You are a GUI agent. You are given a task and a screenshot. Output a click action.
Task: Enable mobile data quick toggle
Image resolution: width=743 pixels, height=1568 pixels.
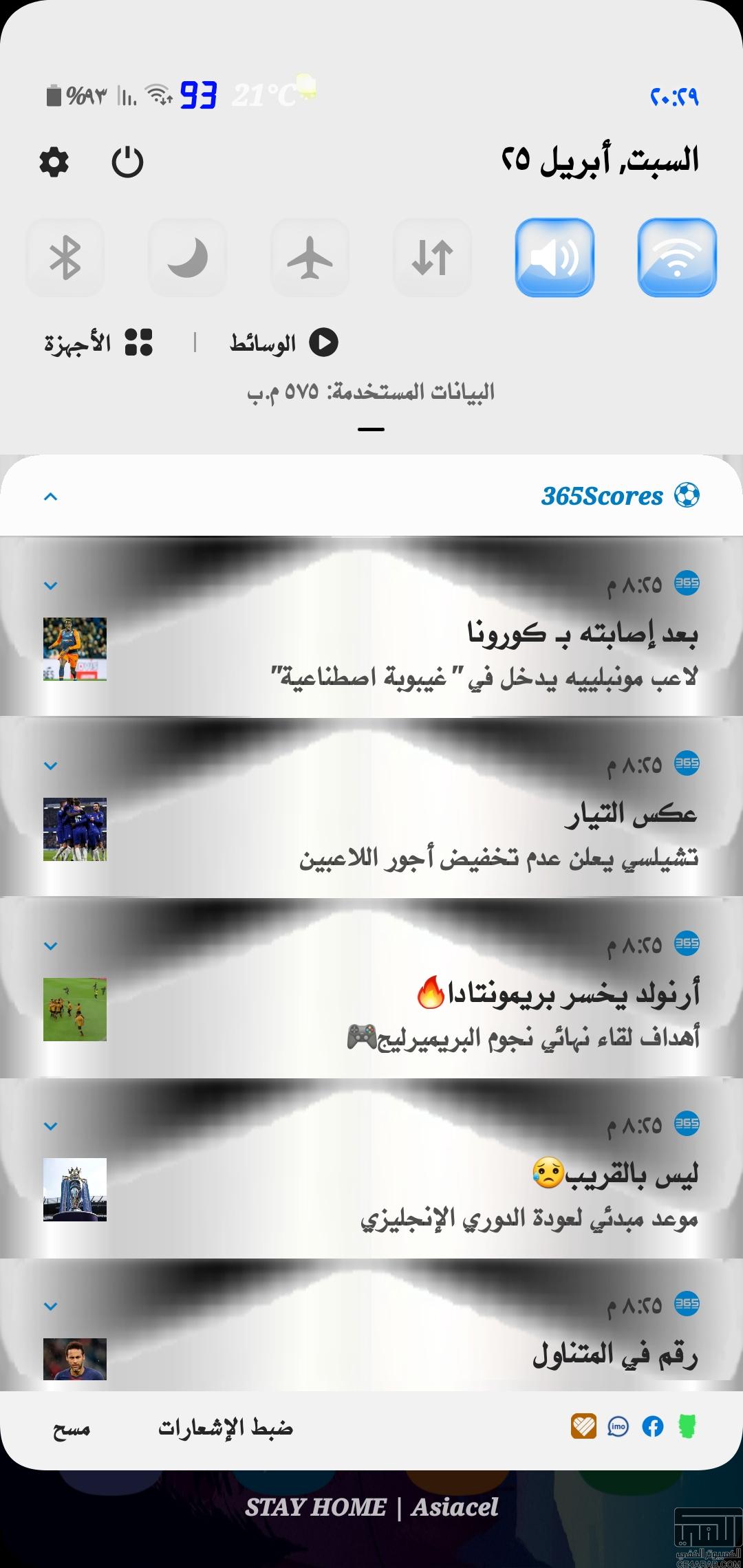432,257
